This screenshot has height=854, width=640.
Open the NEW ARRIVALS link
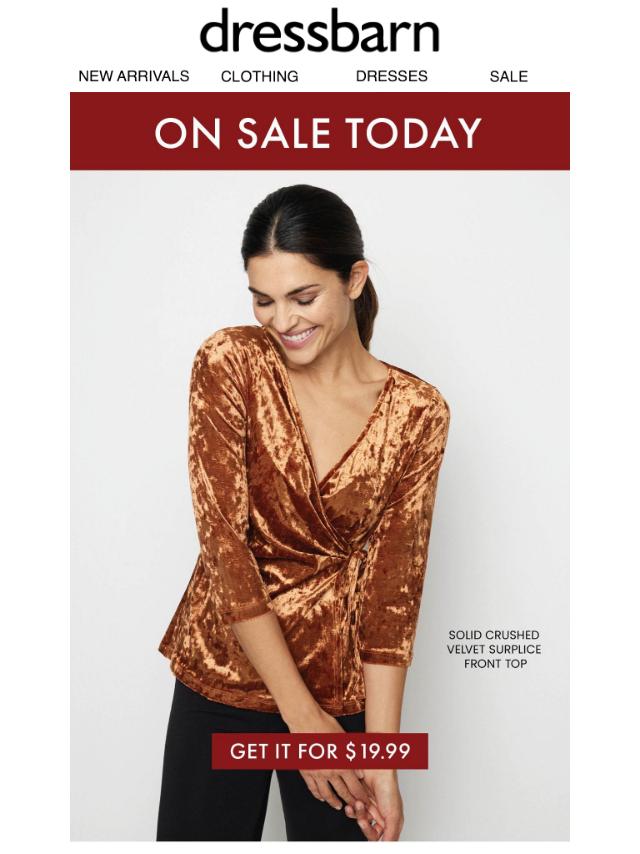(x=134, y=76)
